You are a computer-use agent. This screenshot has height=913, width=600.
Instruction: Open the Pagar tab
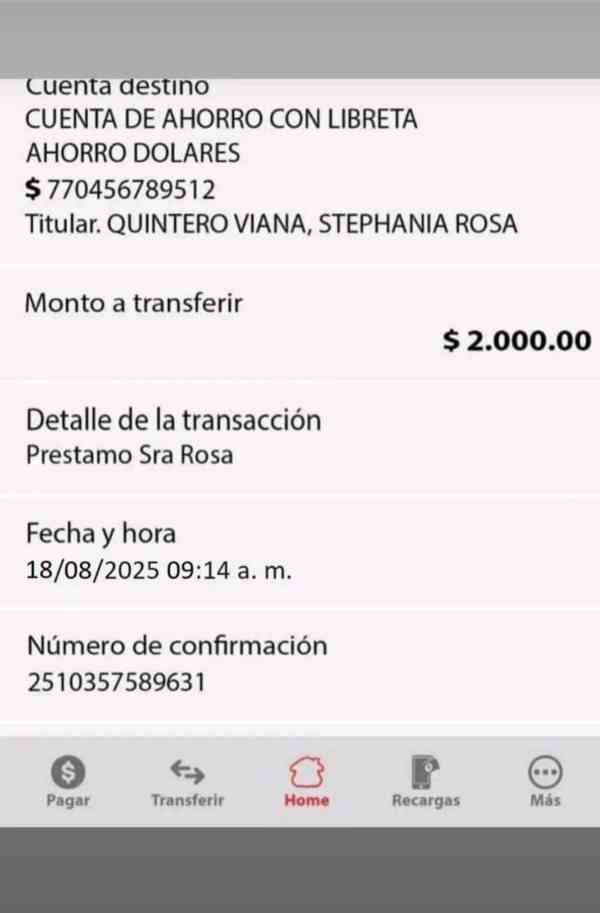(68, 780)
